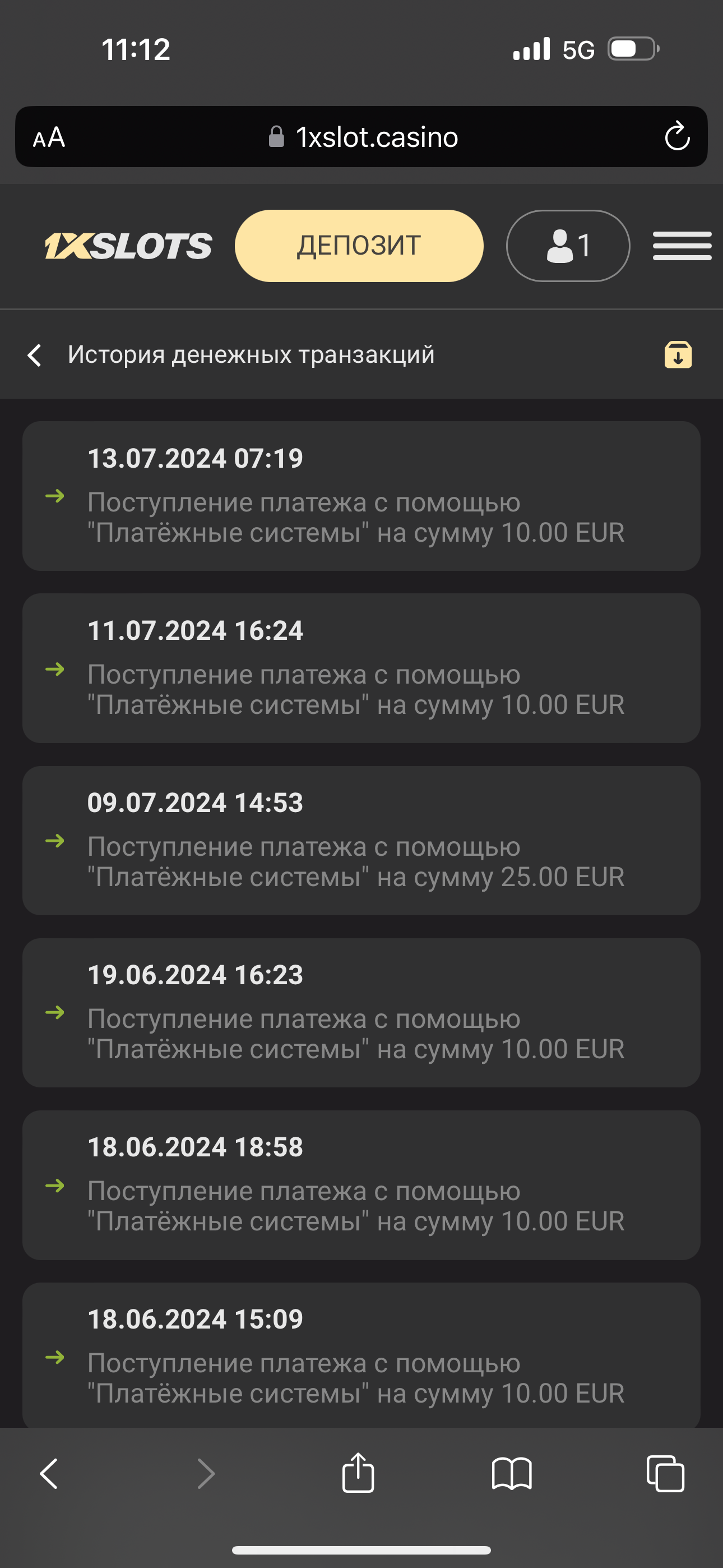Tap the yellow ДЕПОЗИТ button

[359, 246]
